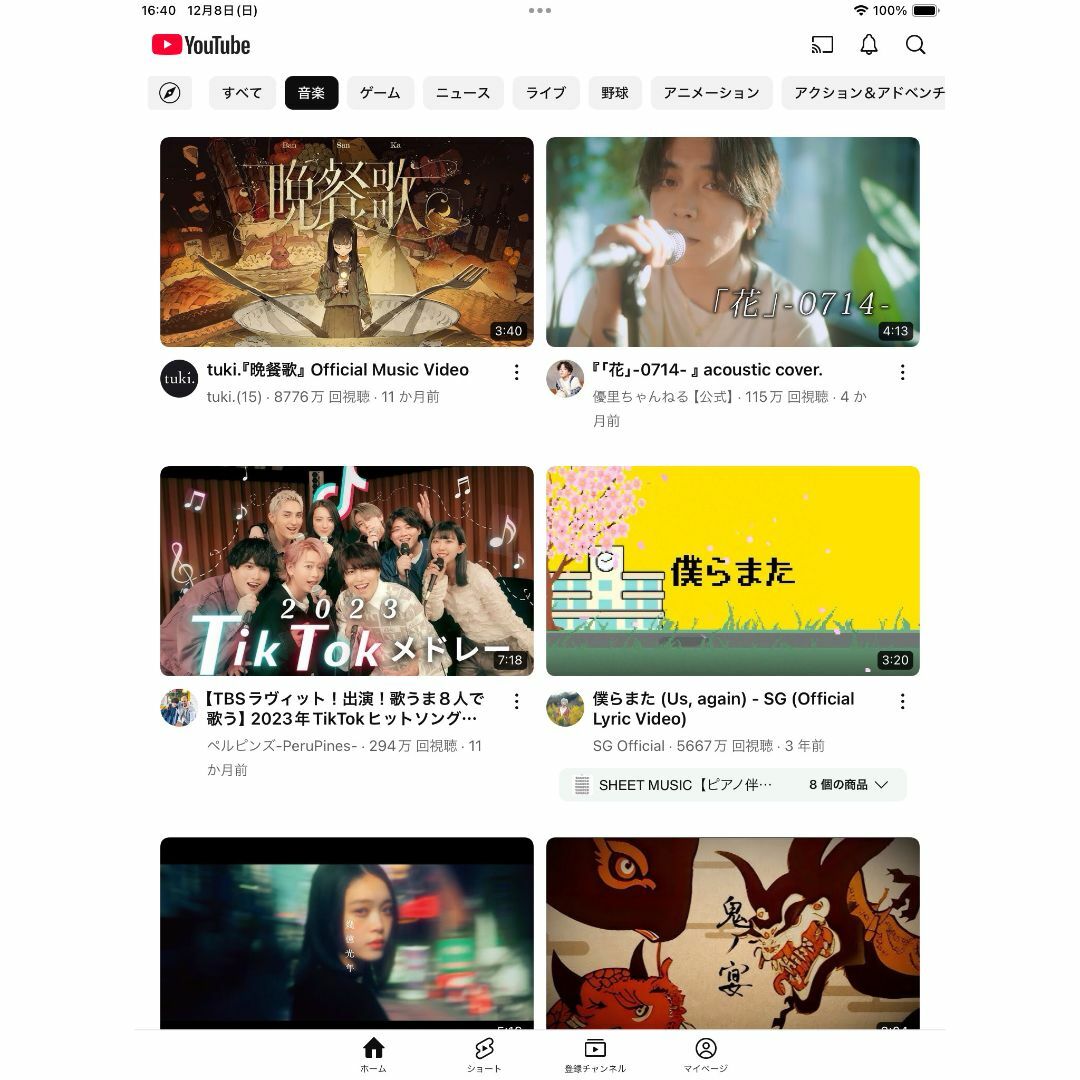This screenshot has height=1080, width=1080.
Task: Open the notifications bell
Action: [x=869, y=45]
